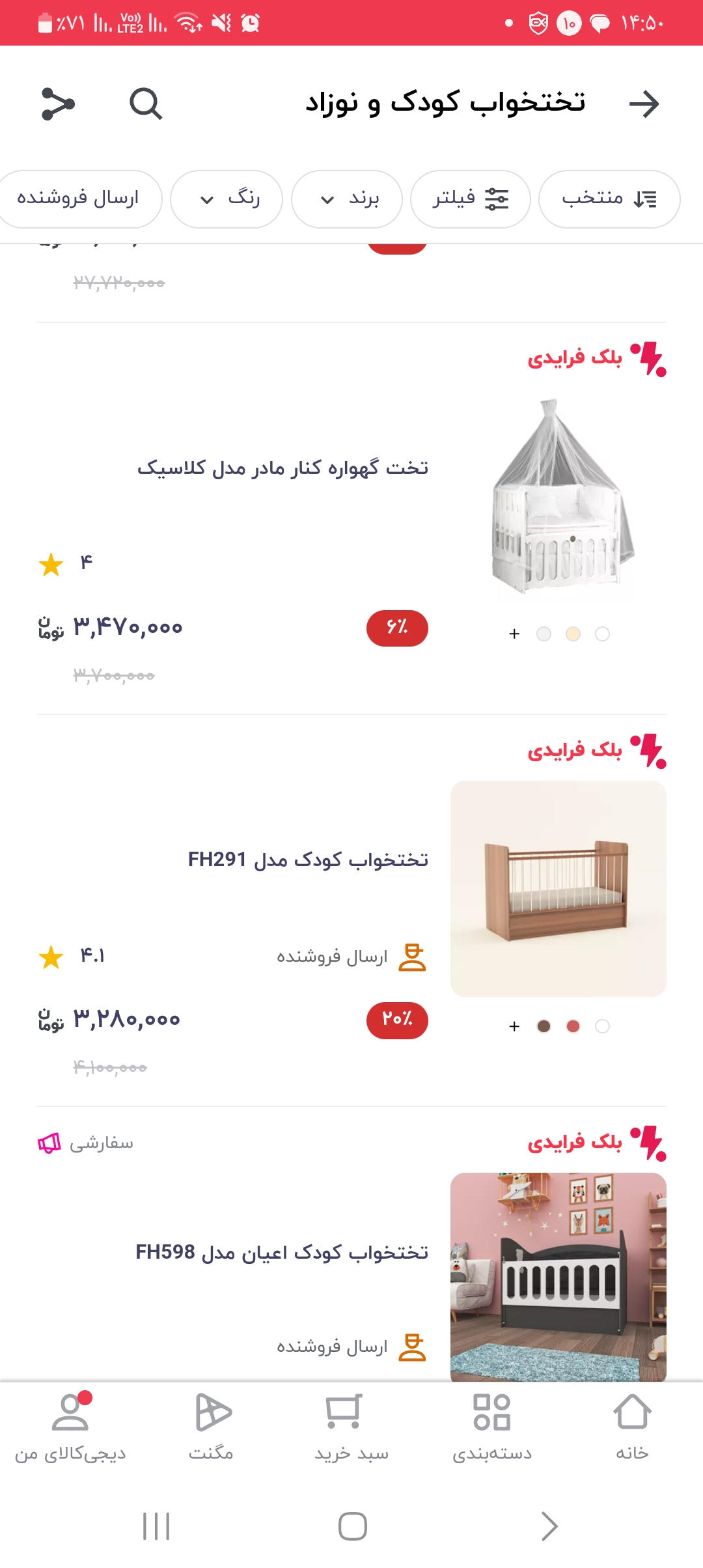Open the system recent apps button
This screenshot has height=1568, width=703.
click(156, 1526)
